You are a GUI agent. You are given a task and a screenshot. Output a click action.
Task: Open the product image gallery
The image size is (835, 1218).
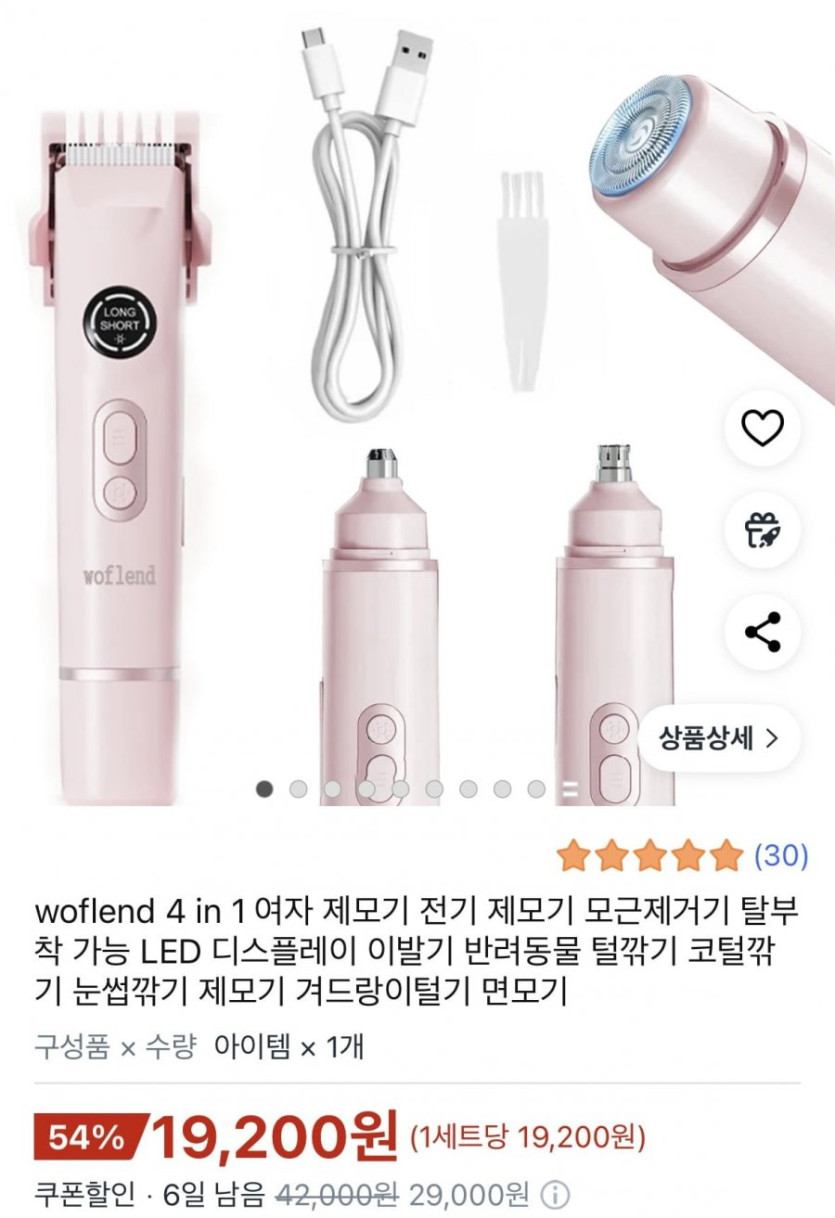pos(400,400)
